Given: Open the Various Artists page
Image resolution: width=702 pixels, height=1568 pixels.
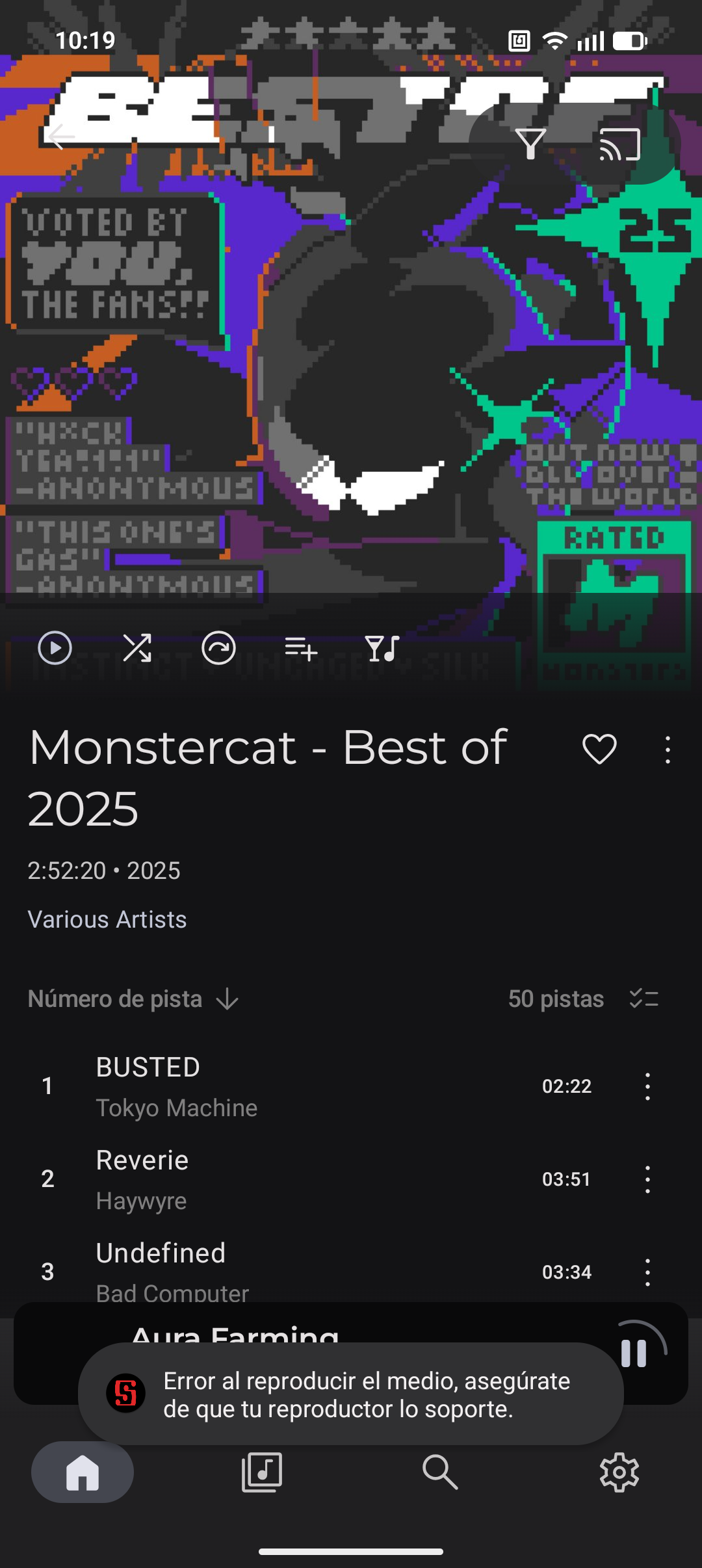Looking at the screenshot, I should pos(107,919).
